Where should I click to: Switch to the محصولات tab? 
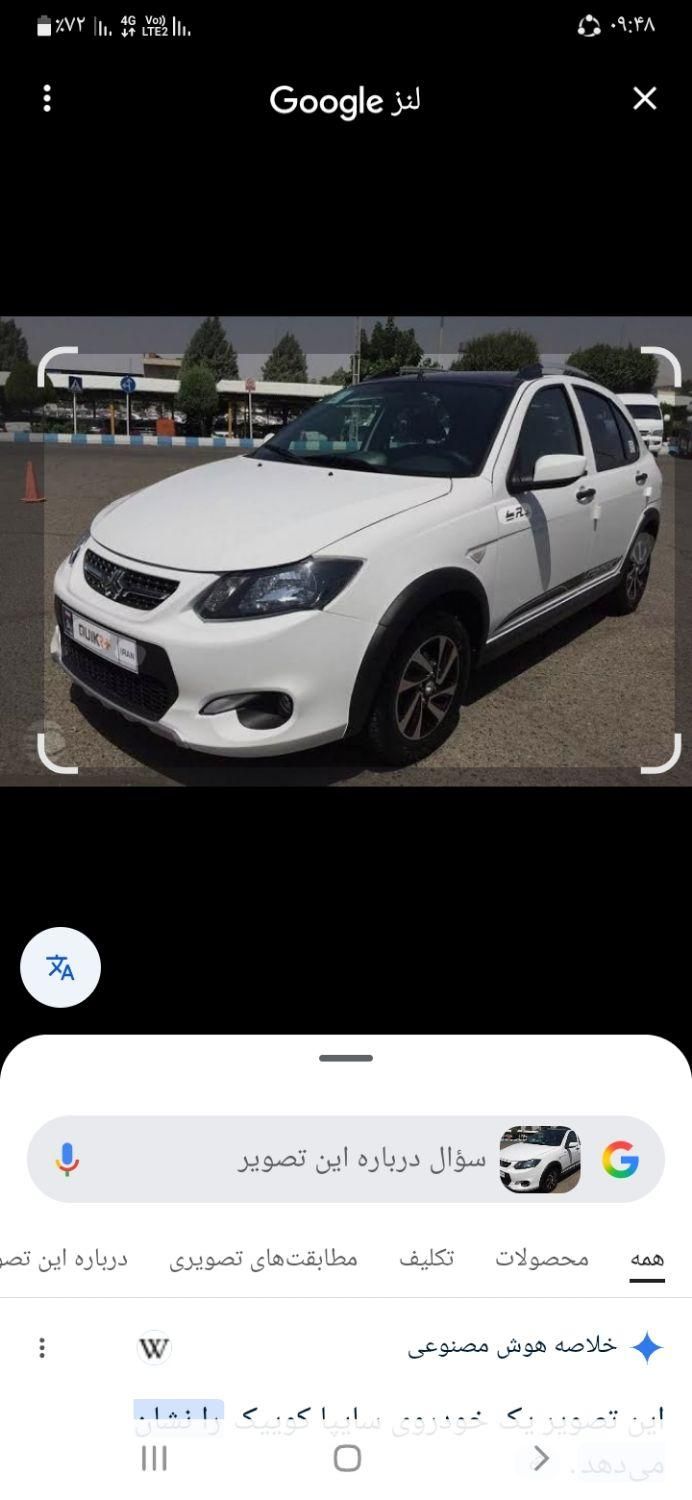pyautogui.click(x=542, y=1258)
